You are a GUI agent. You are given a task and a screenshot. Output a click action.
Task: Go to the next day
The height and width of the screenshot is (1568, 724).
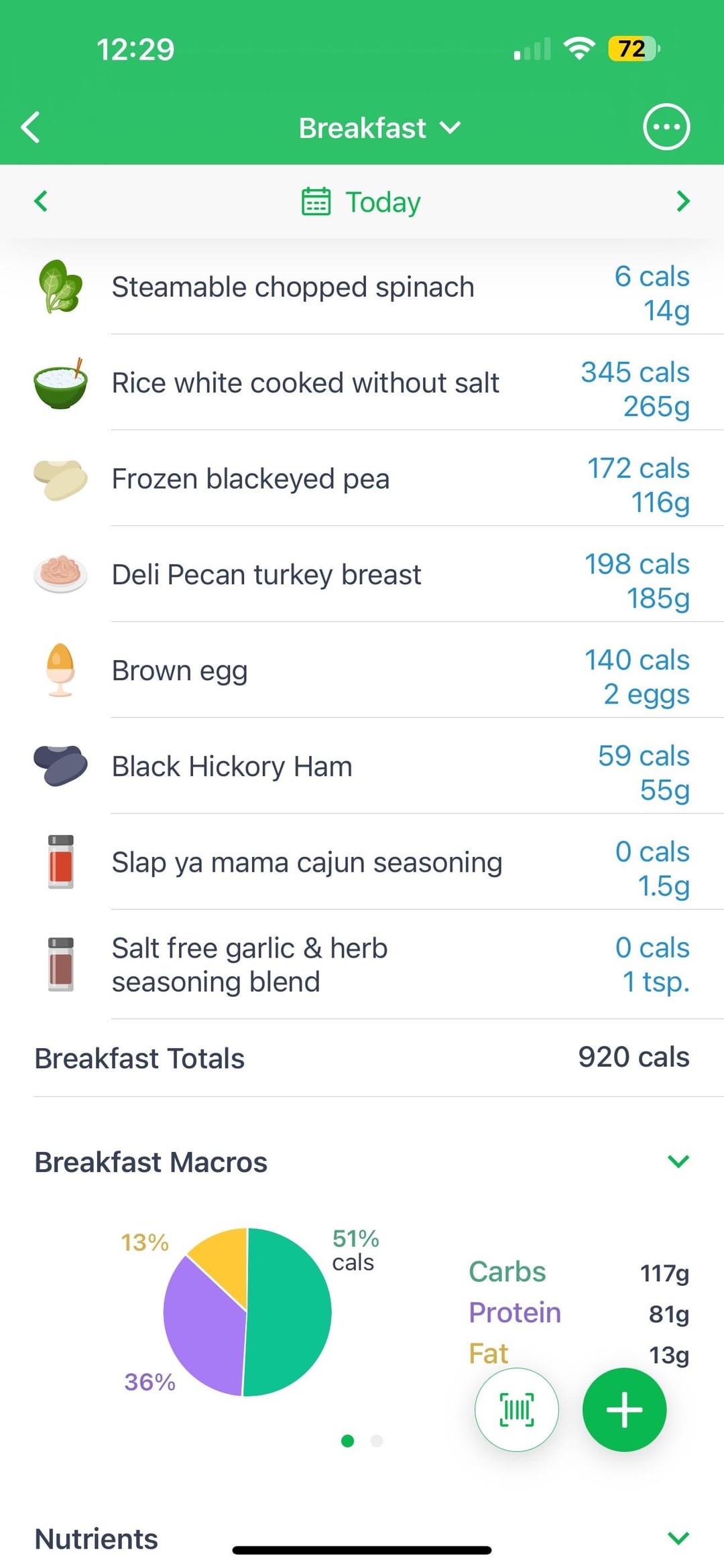click(683, 201)
